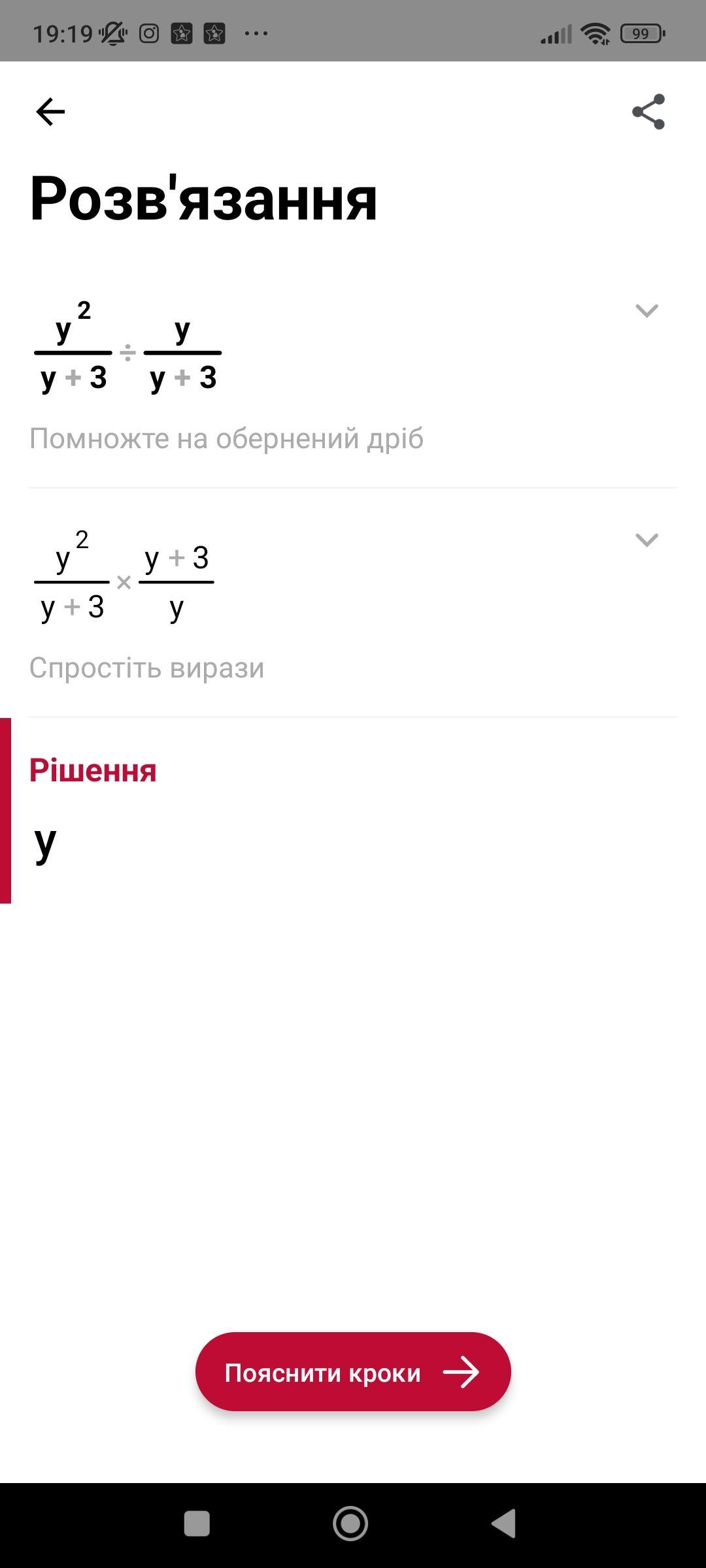The image size is (706, 1568).
Task: Tap the 'Пояснити кроки' button
Action: click(353, 1372)
